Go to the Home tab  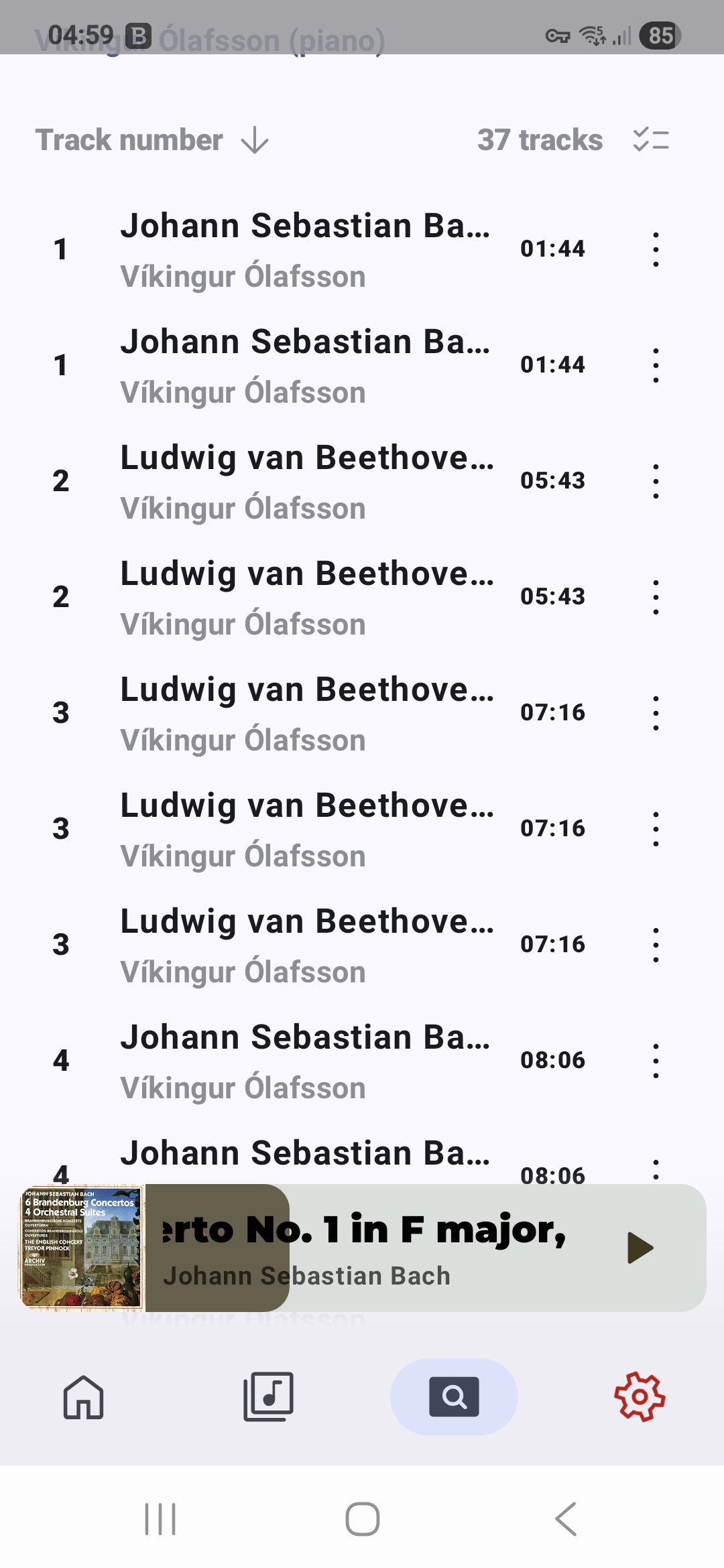coord(83,1397)
